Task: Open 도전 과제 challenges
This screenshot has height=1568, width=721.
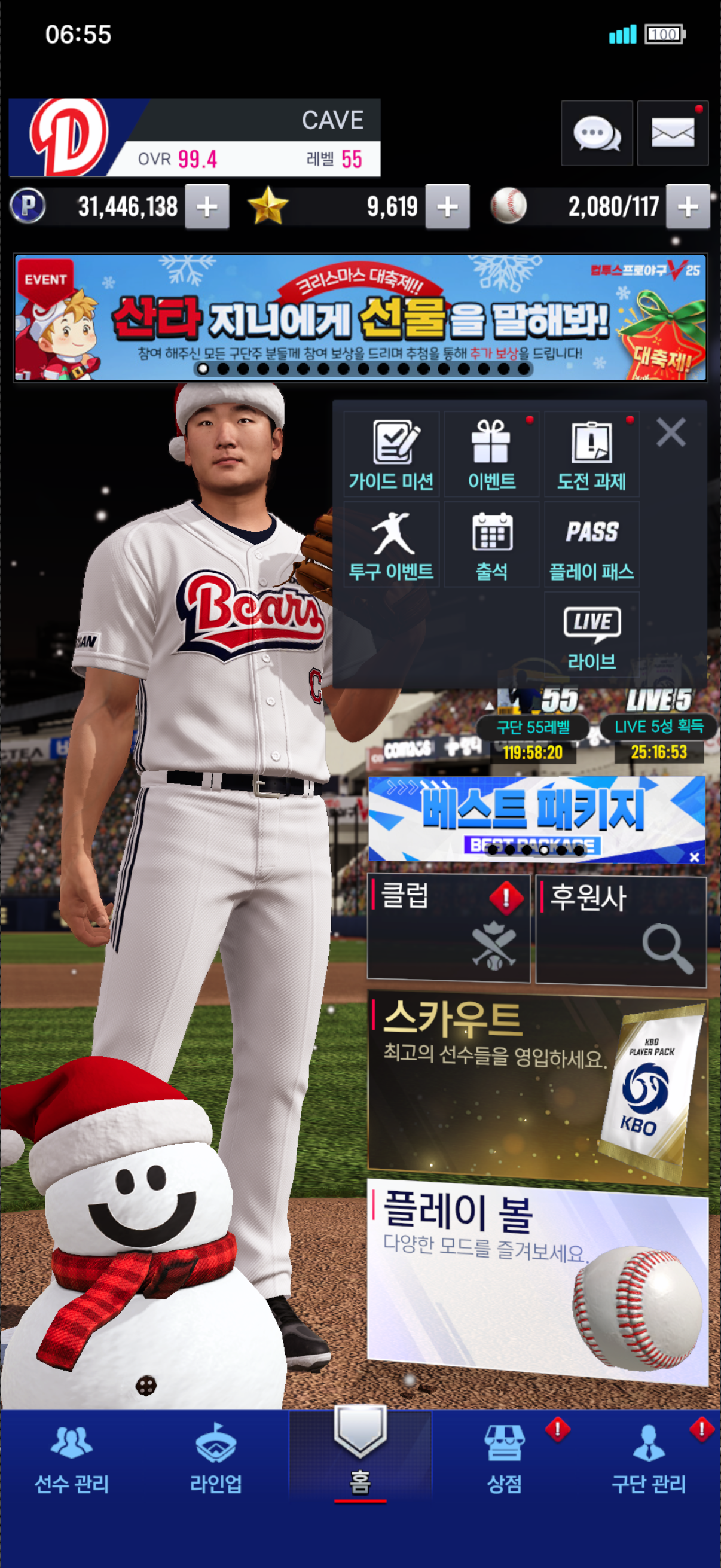Action: [591, 454]
